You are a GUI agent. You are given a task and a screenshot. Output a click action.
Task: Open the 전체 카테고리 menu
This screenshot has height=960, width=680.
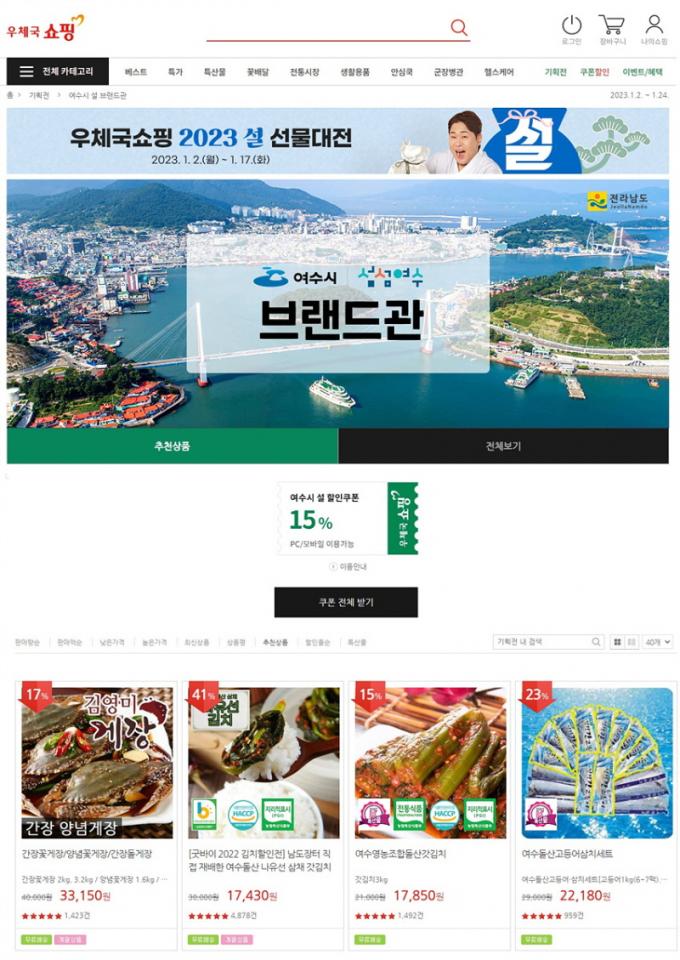click(58, 72)
